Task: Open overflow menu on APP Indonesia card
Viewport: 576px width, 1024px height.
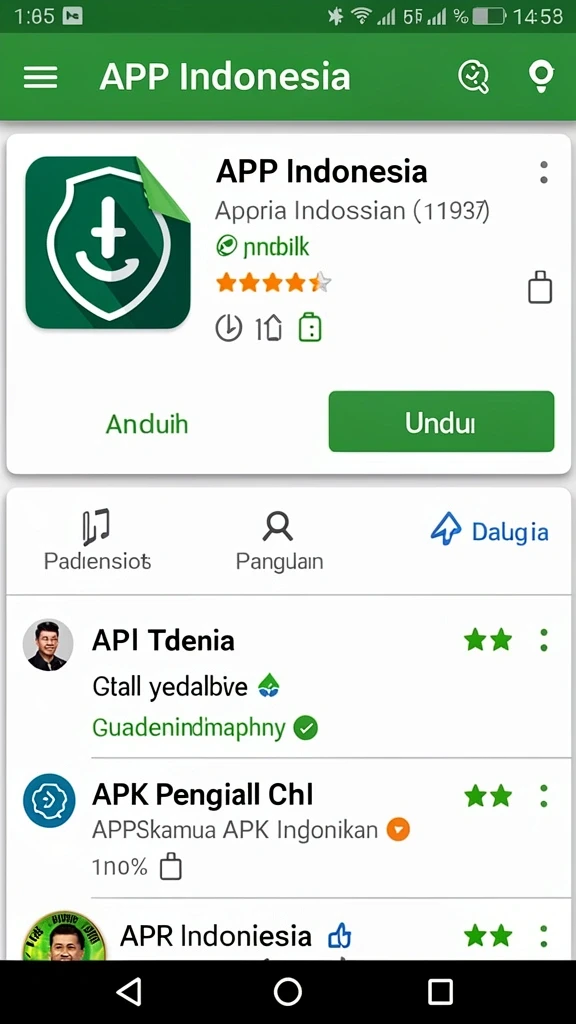Action: (543, 173)
